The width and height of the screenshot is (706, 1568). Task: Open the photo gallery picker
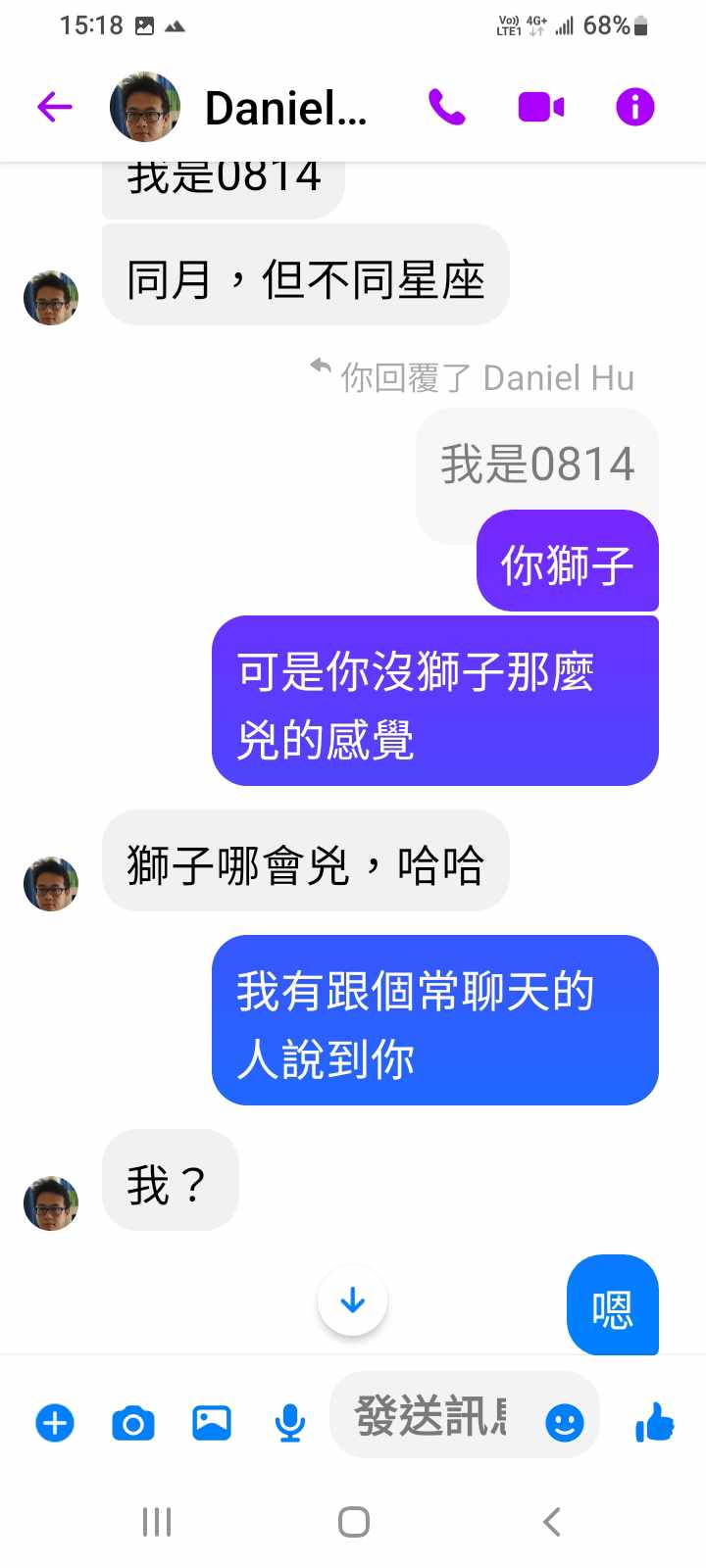click(212, 1422)
